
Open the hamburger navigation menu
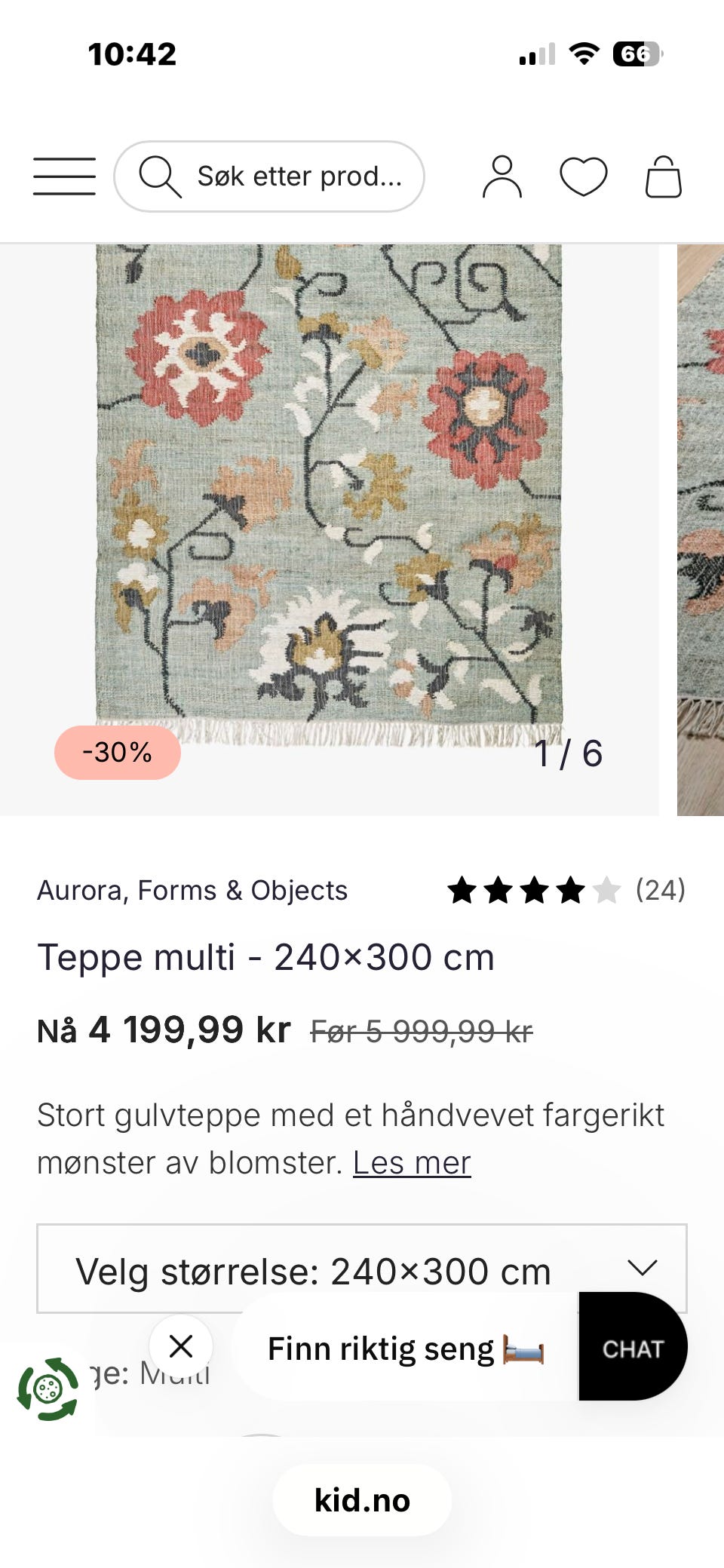coord(63,176)
